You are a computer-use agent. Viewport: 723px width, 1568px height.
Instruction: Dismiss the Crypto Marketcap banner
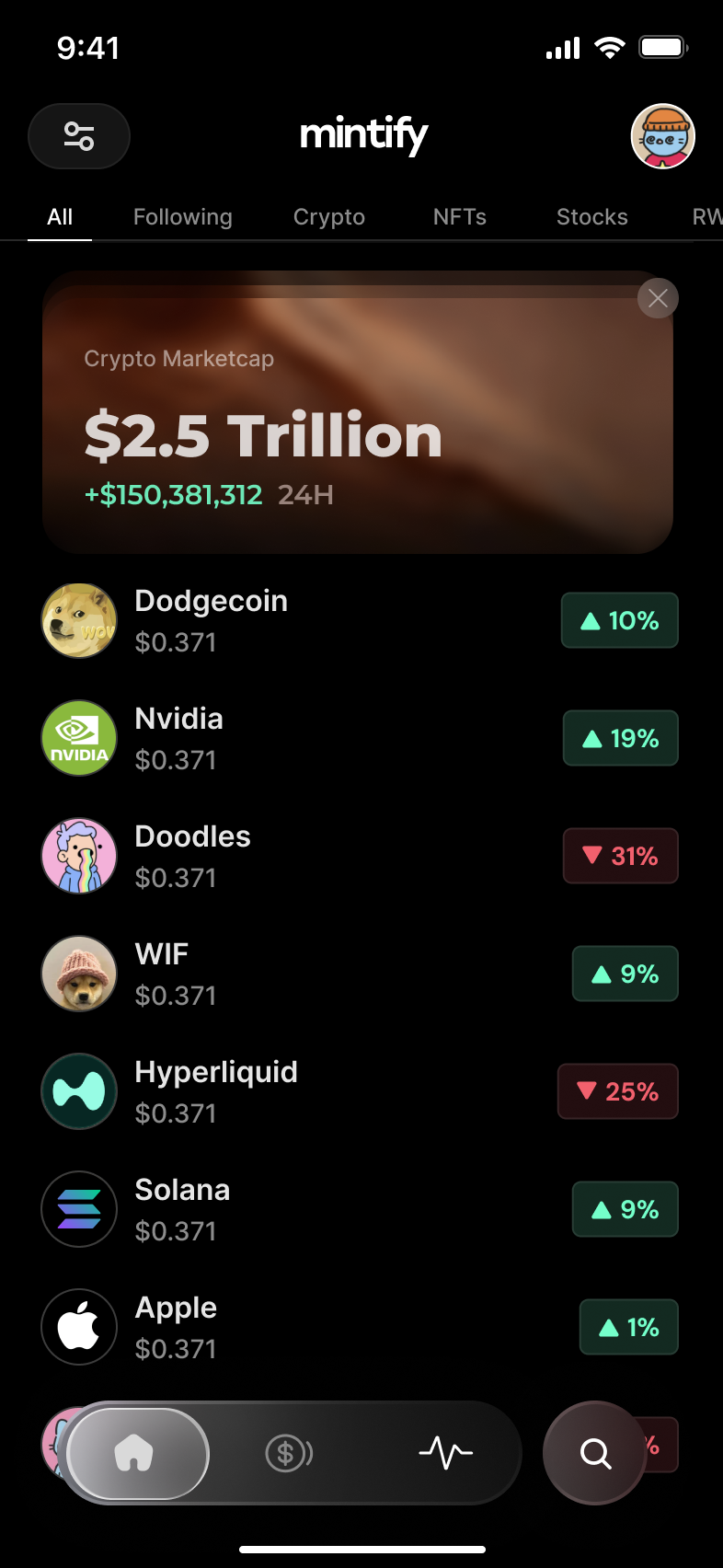(658, 298)
